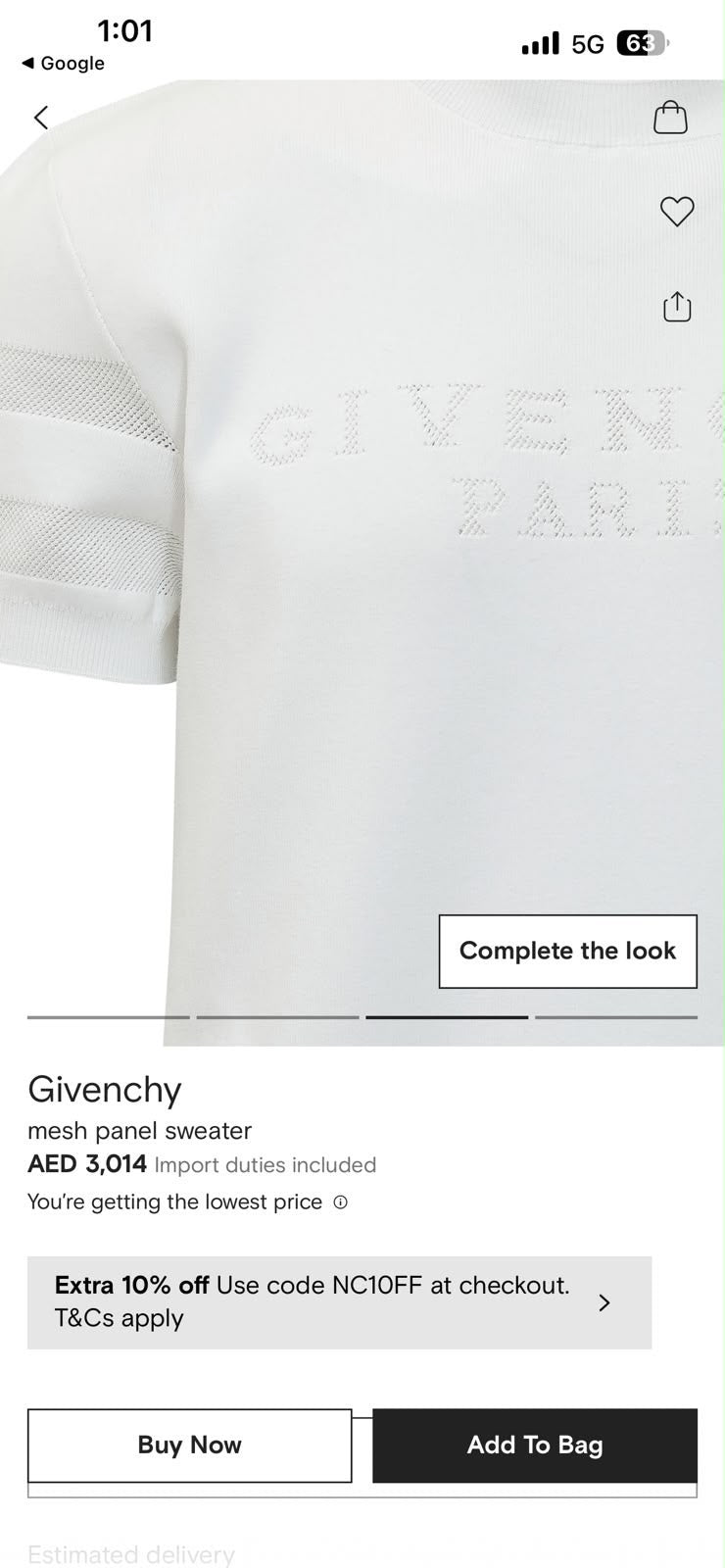Tap Buy Now
The height and width of the screenshot is (1568, 725).
coord(189,1445)
